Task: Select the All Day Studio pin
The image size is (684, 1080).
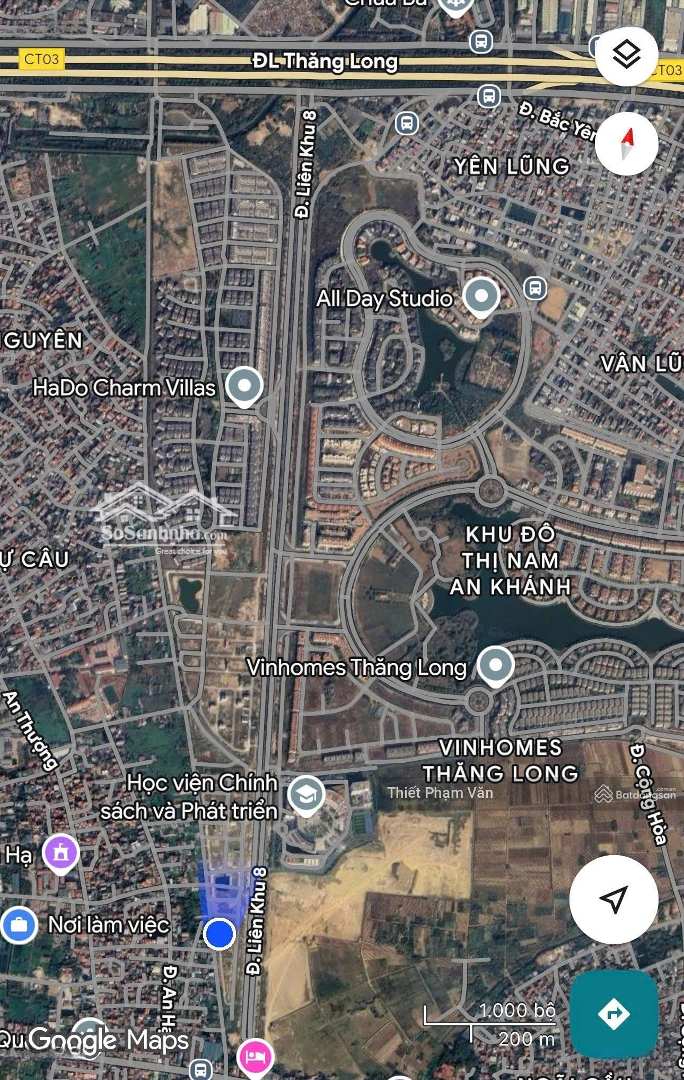Action: tap(481, 296)
